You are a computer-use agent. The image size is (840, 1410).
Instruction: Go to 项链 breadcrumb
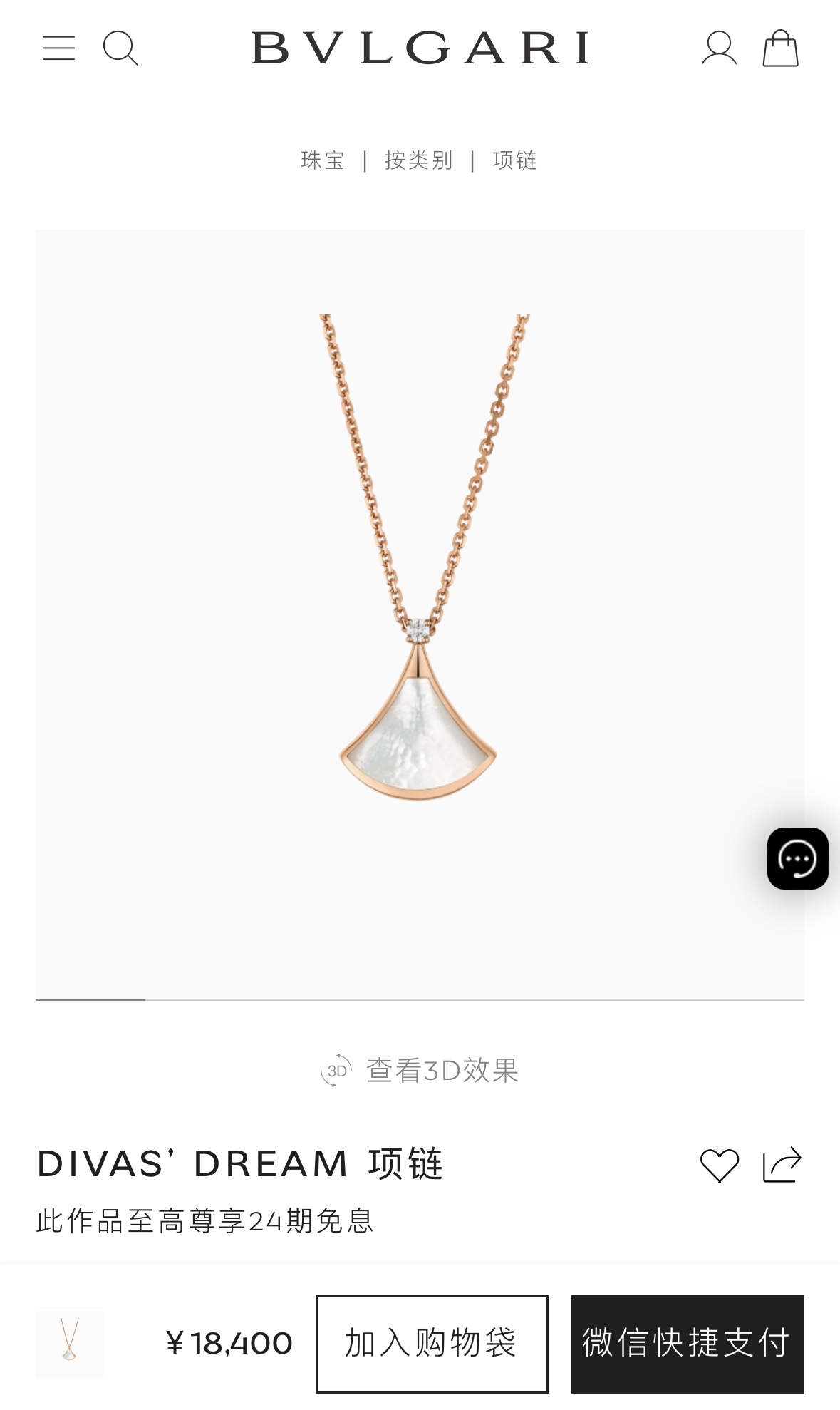pyautogui.click(x=514, y=160)
